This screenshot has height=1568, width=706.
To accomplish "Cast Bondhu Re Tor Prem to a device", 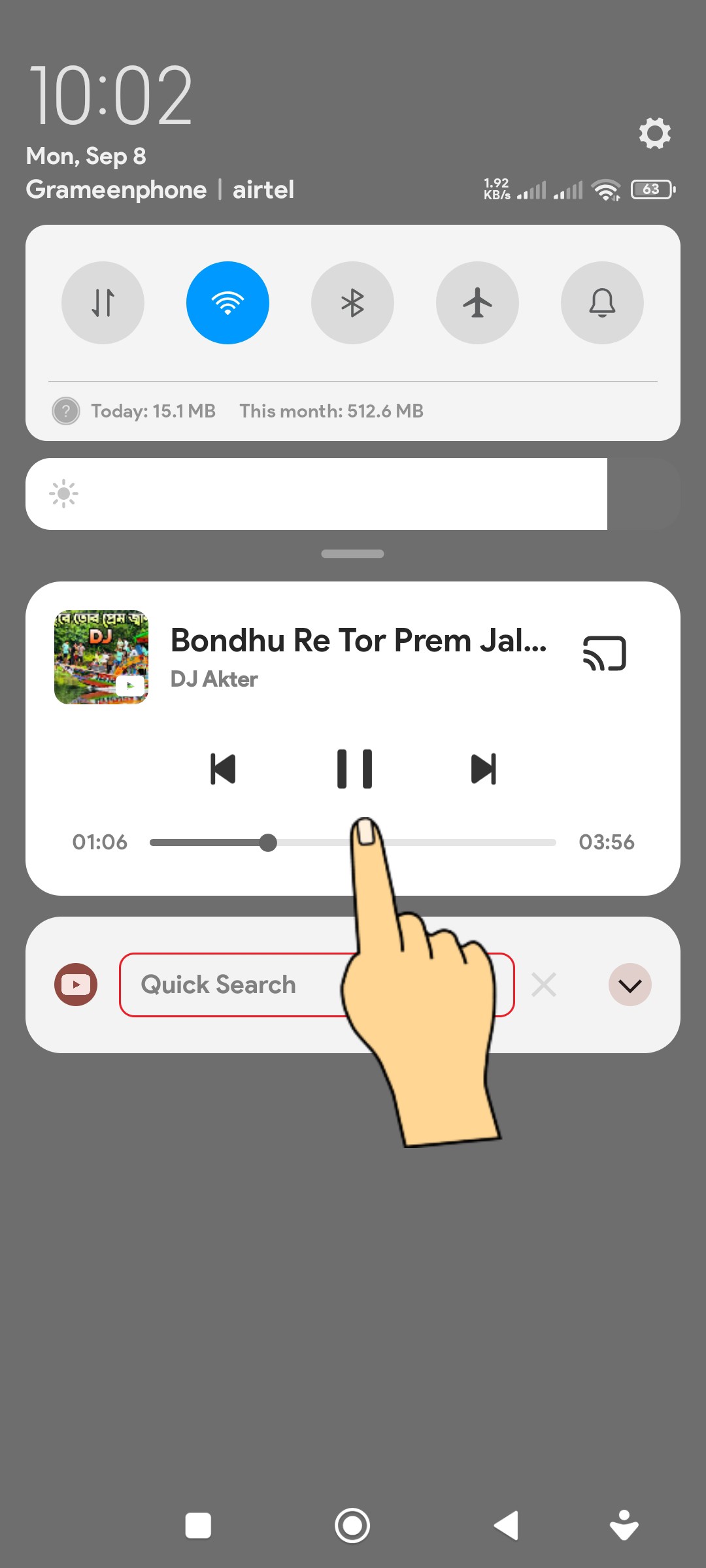I will 605,653.
